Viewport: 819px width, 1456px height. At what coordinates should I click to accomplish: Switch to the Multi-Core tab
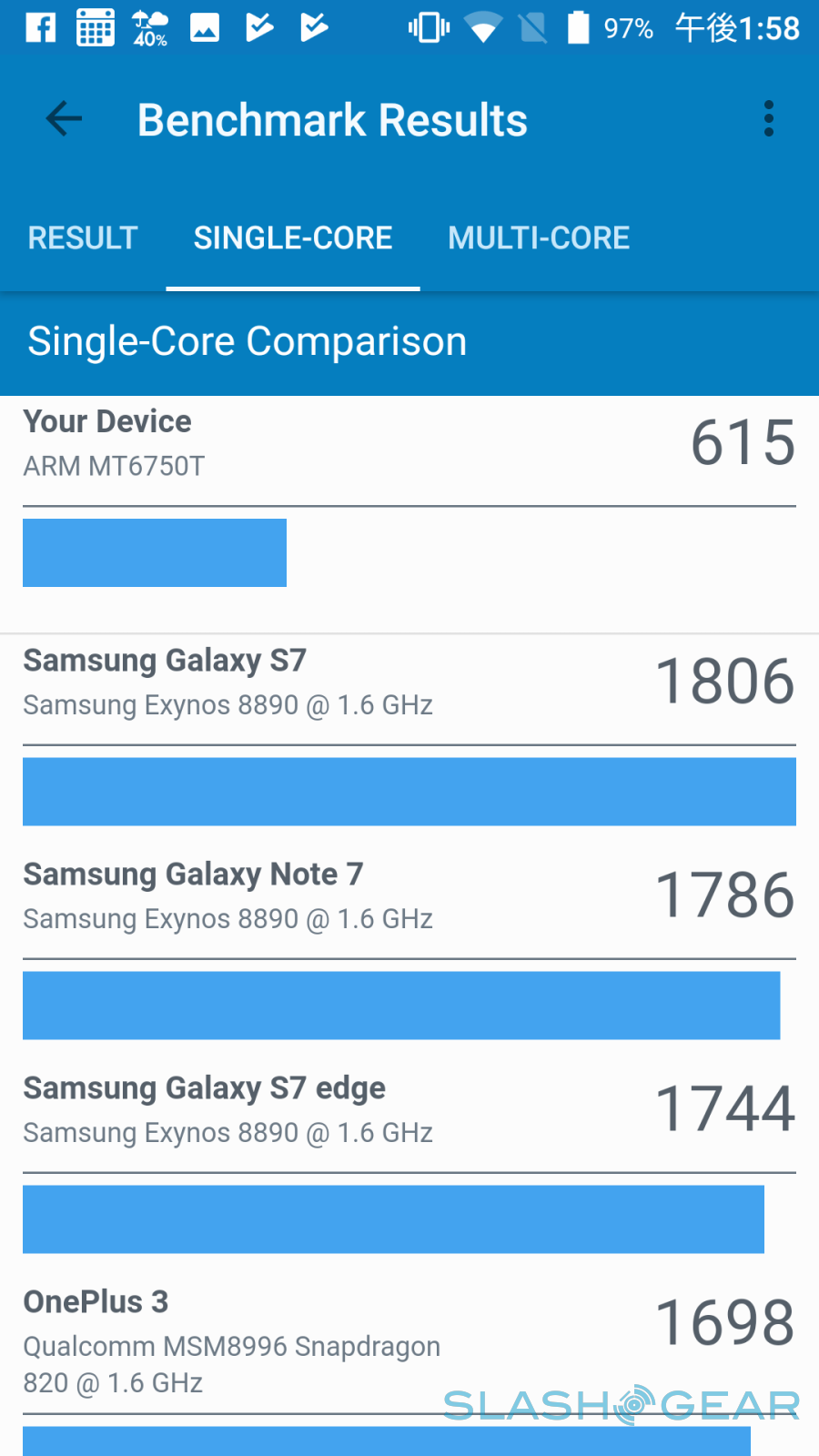coord(539,238)
